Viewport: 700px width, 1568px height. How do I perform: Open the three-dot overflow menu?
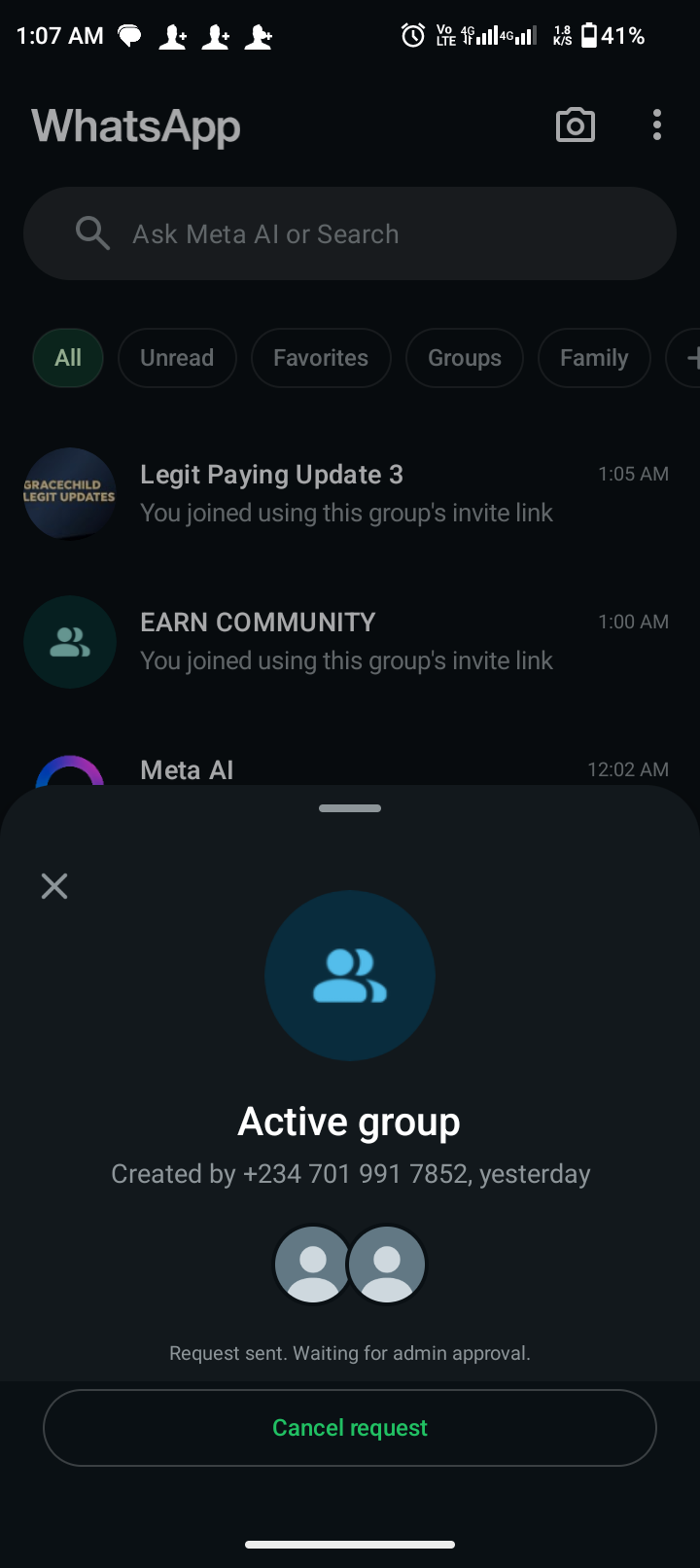click(657, 125)
